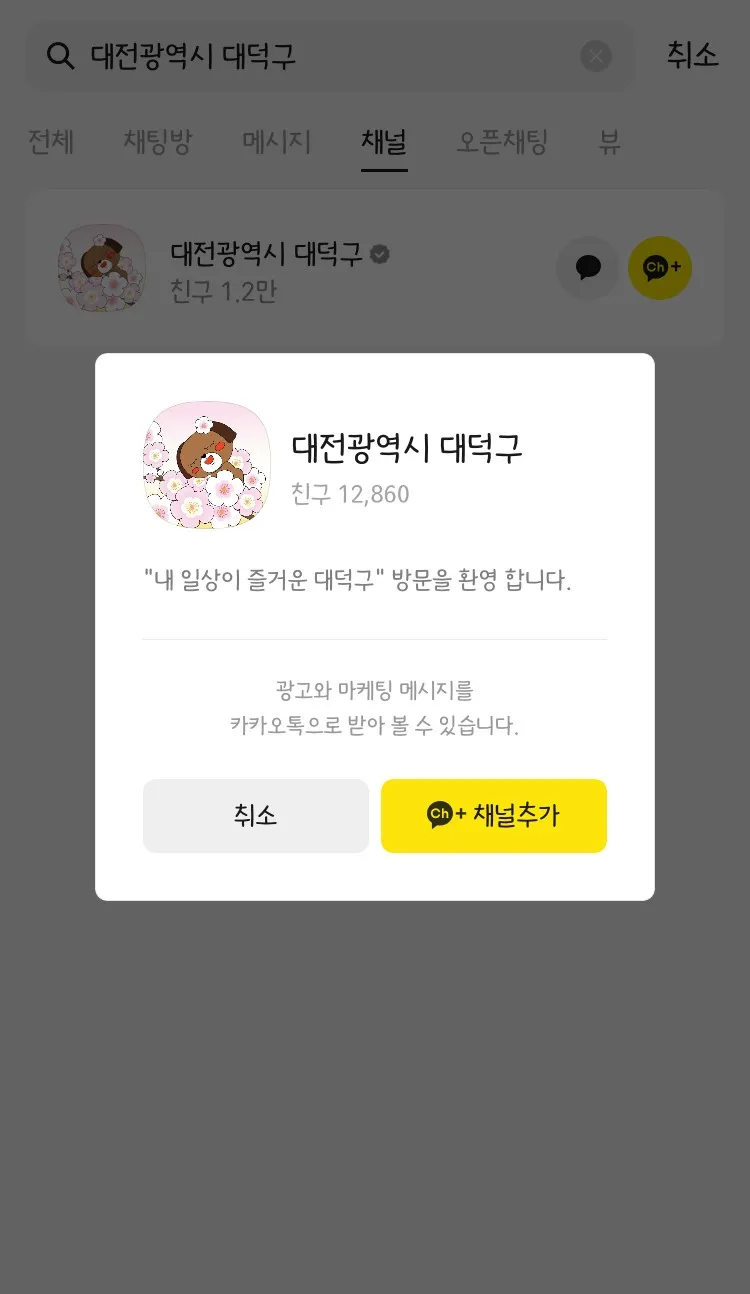Dismiss the dialog with its 취소 button
The image size is (750, 1294).
point(255,816)
